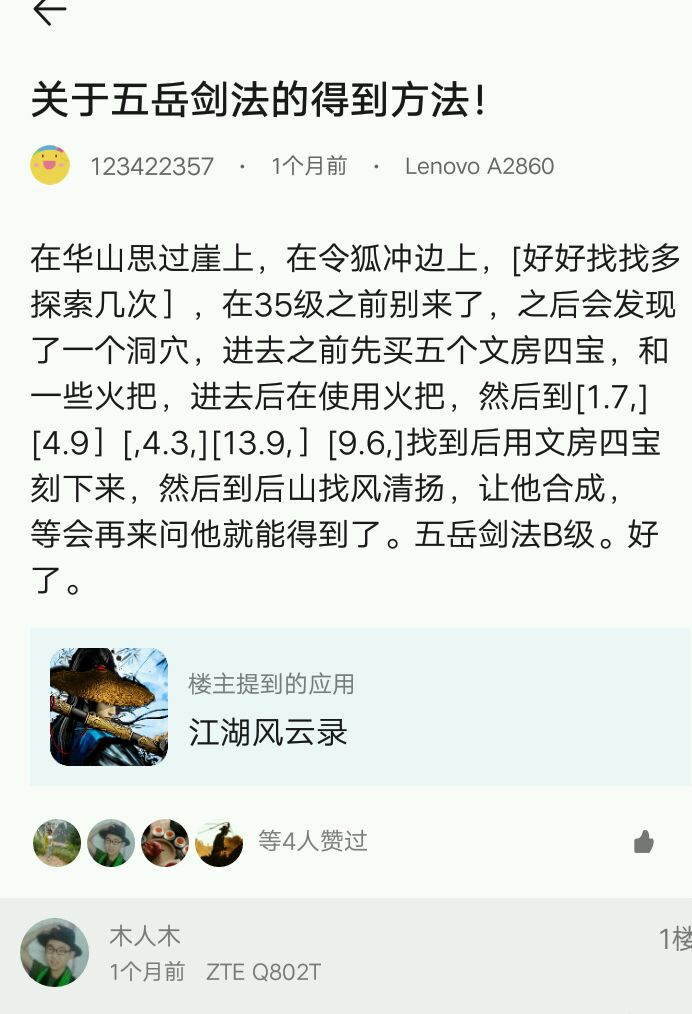
Task: Go back using the top arrow
Action: point(49,11)
